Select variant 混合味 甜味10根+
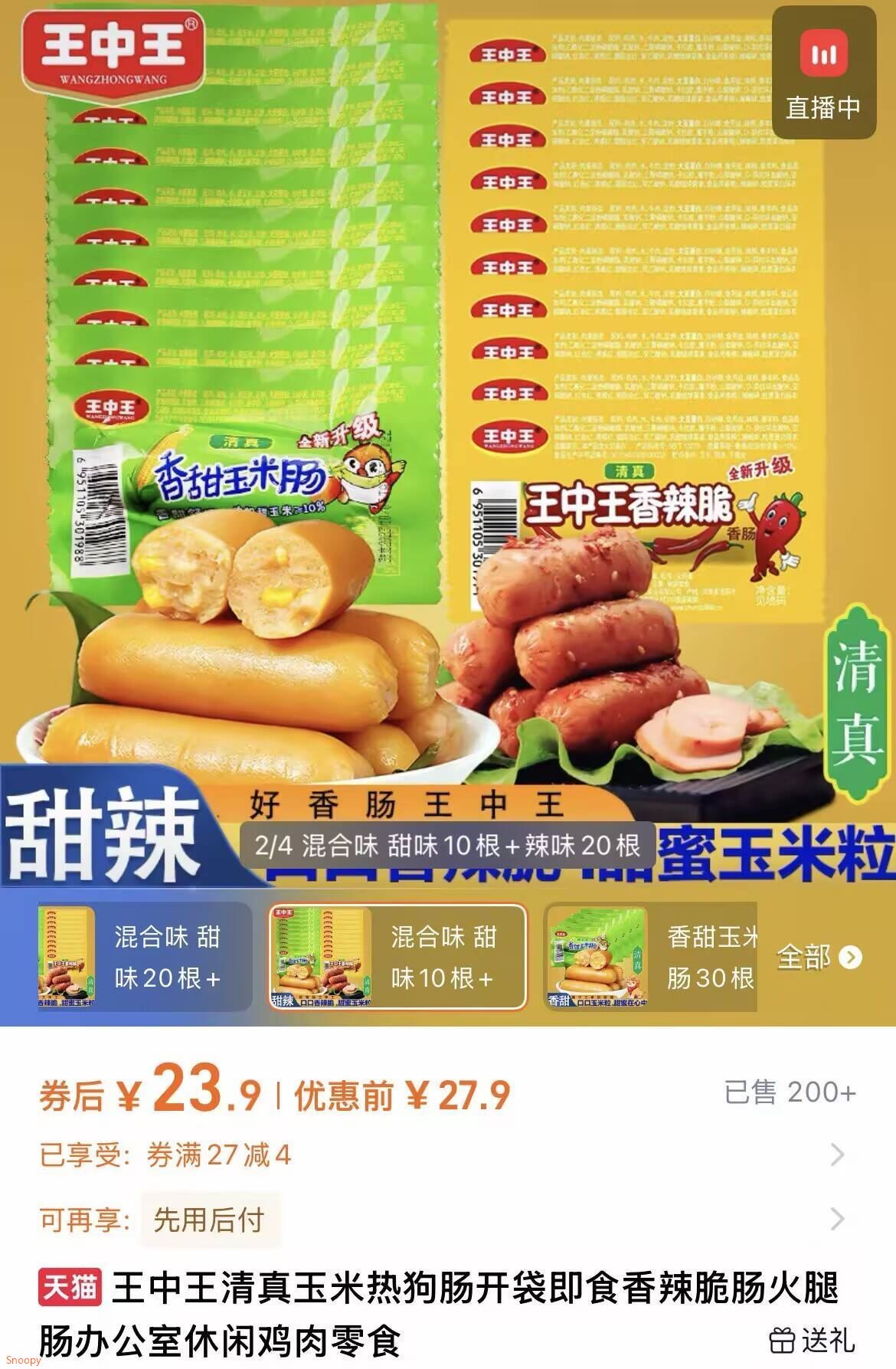 pos(397,958)
